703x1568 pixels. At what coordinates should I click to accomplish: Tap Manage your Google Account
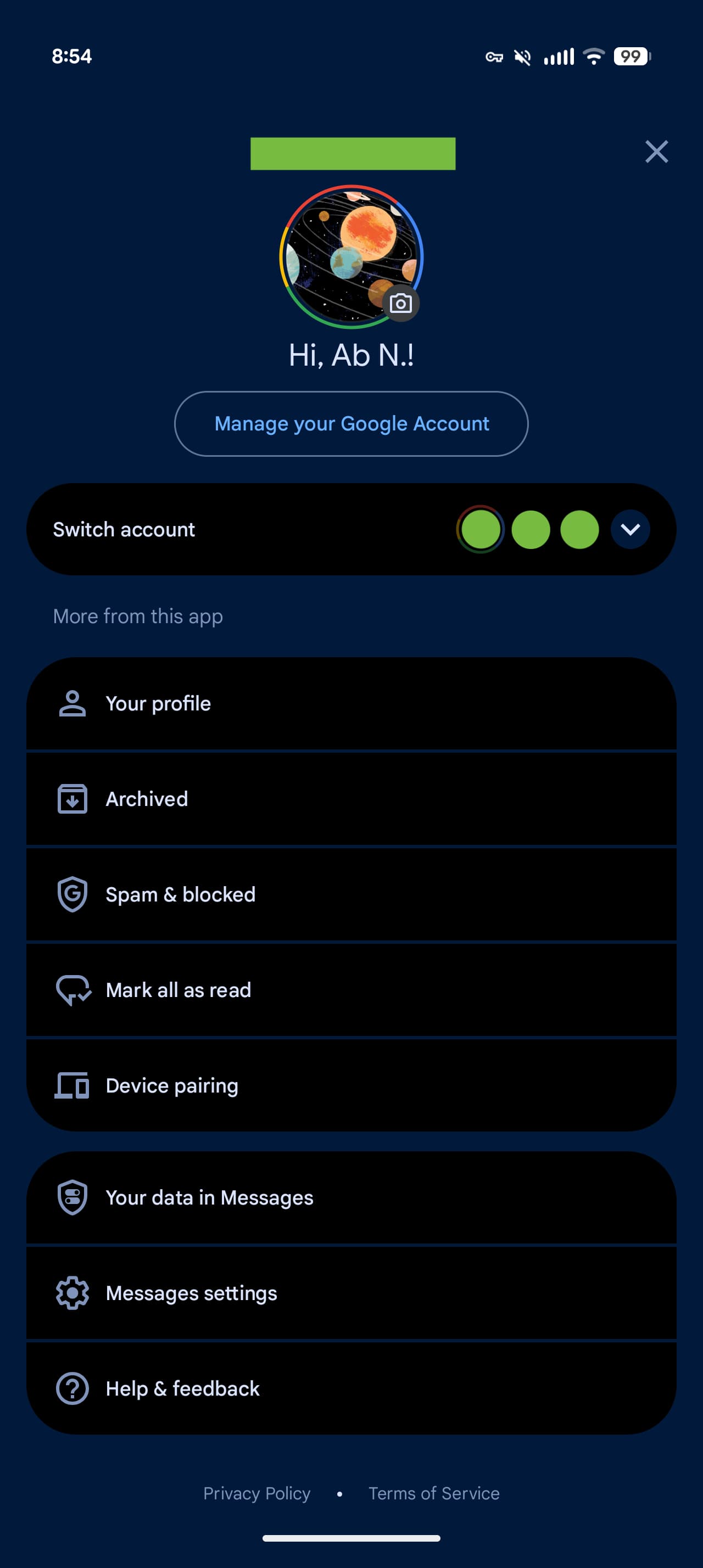351,424
